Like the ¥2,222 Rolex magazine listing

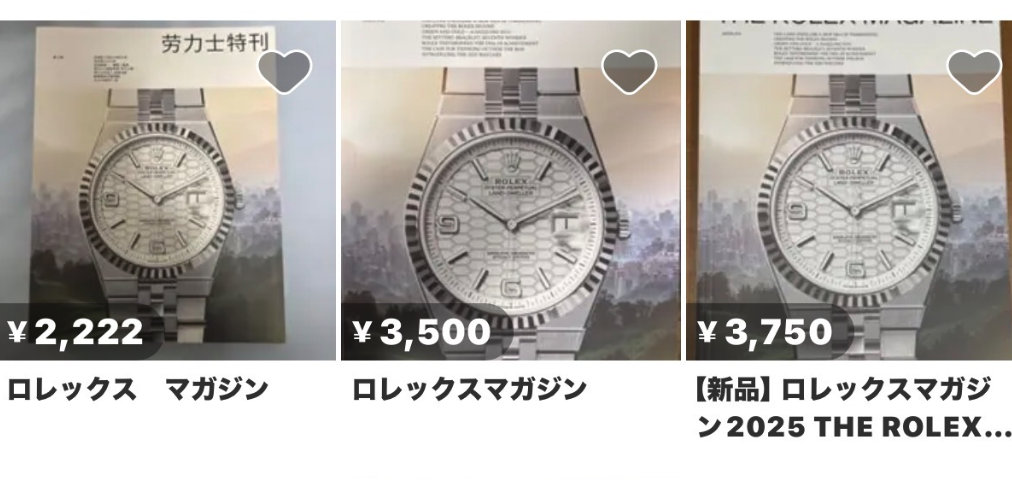(x=285, y=71)
